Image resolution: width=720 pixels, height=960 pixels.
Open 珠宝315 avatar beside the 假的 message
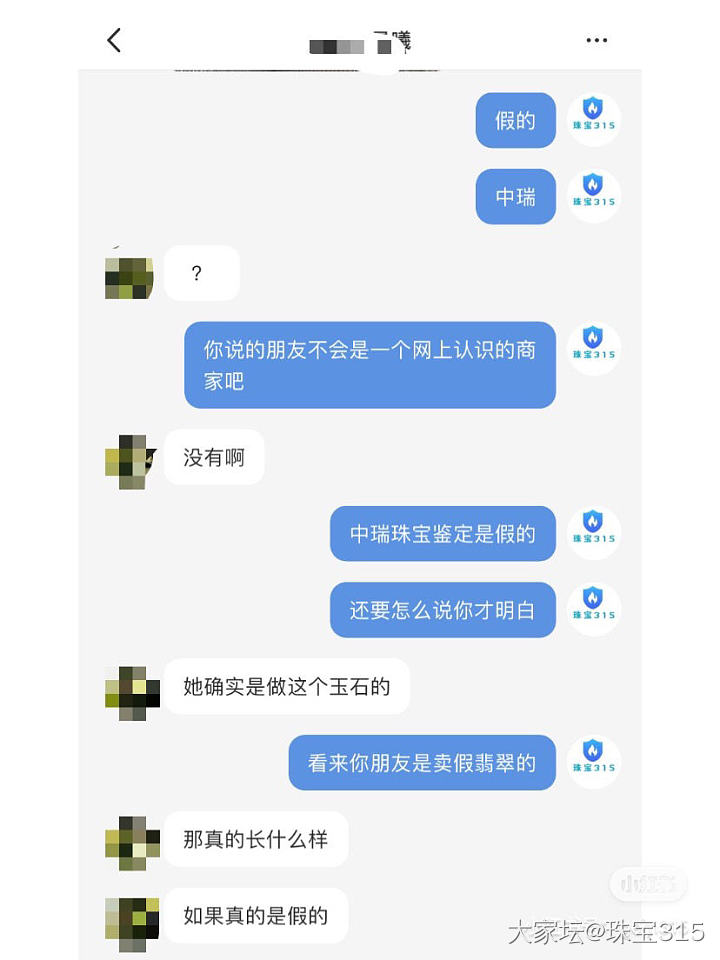tap(593, 121)
